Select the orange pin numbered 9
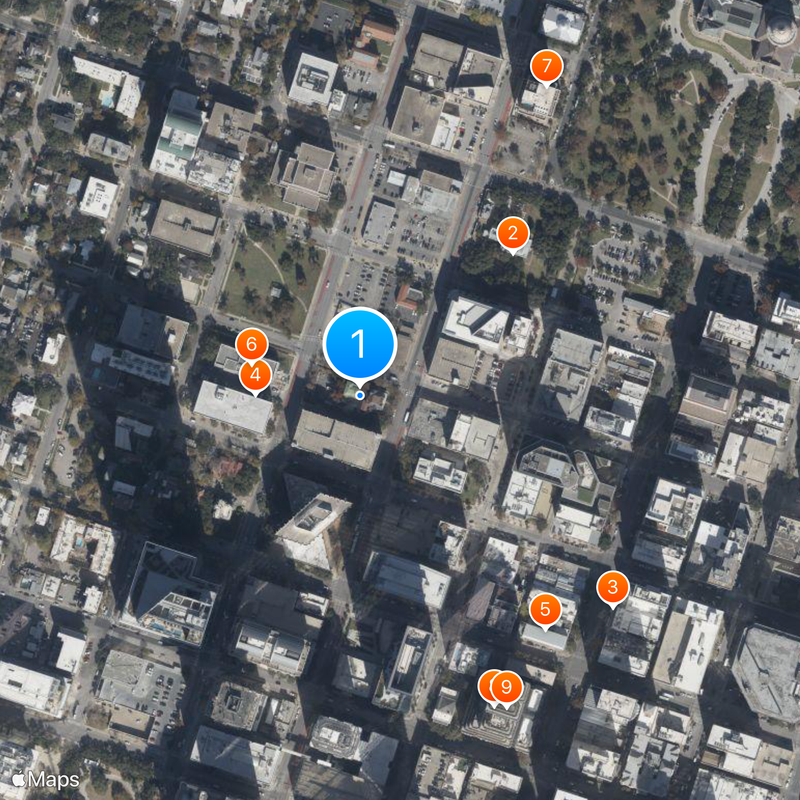 pos(507,687)
